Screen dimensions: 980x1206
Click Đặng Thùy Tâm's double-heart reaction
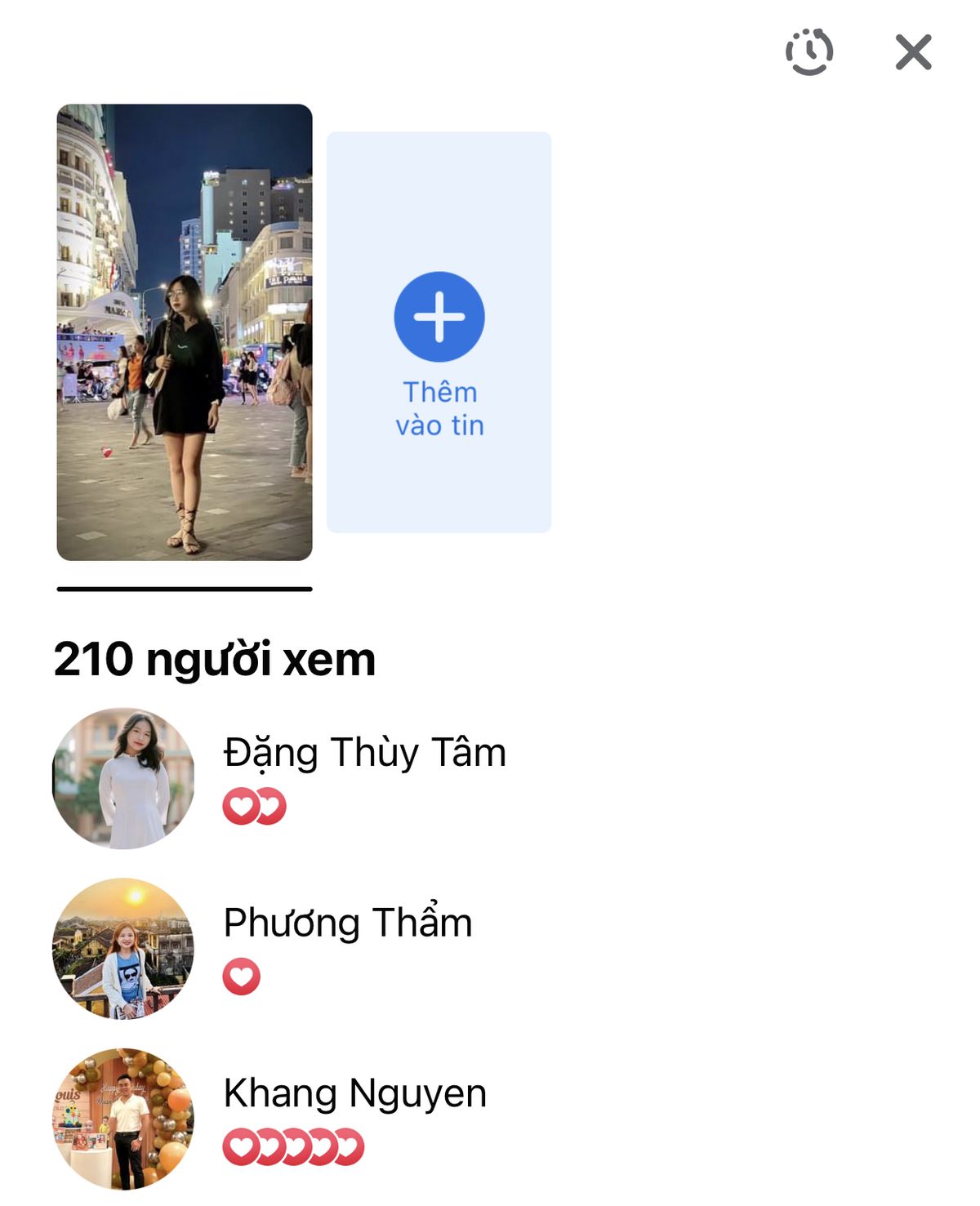253,806
